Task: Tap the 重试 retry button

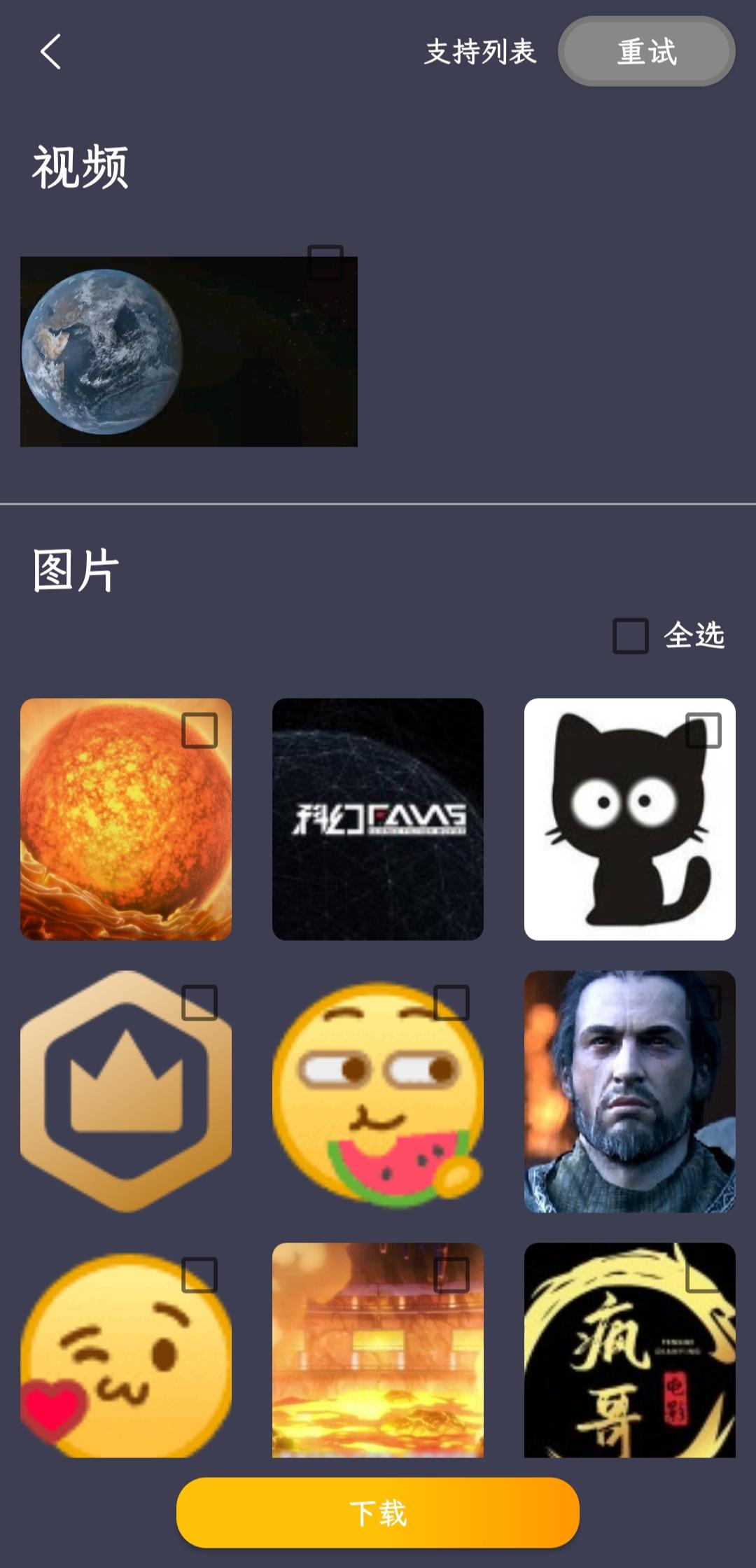Action: [x=645, y=52]
